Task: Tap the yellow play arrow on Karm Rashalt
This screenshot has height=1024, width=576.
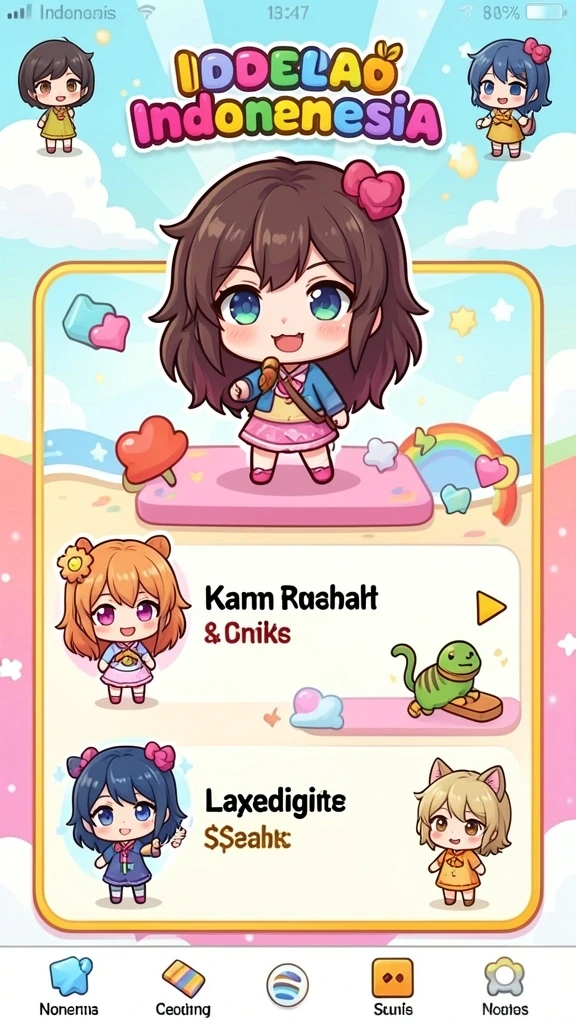Action: (490, 608)
